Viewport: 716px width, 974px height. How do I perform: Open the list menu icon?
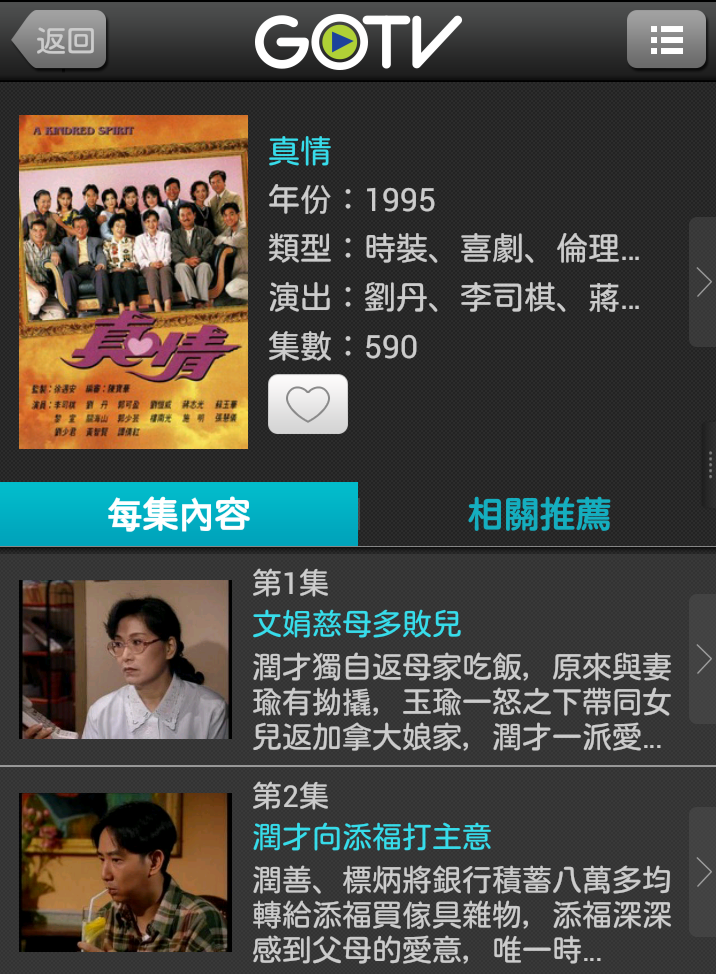point(666,40)
